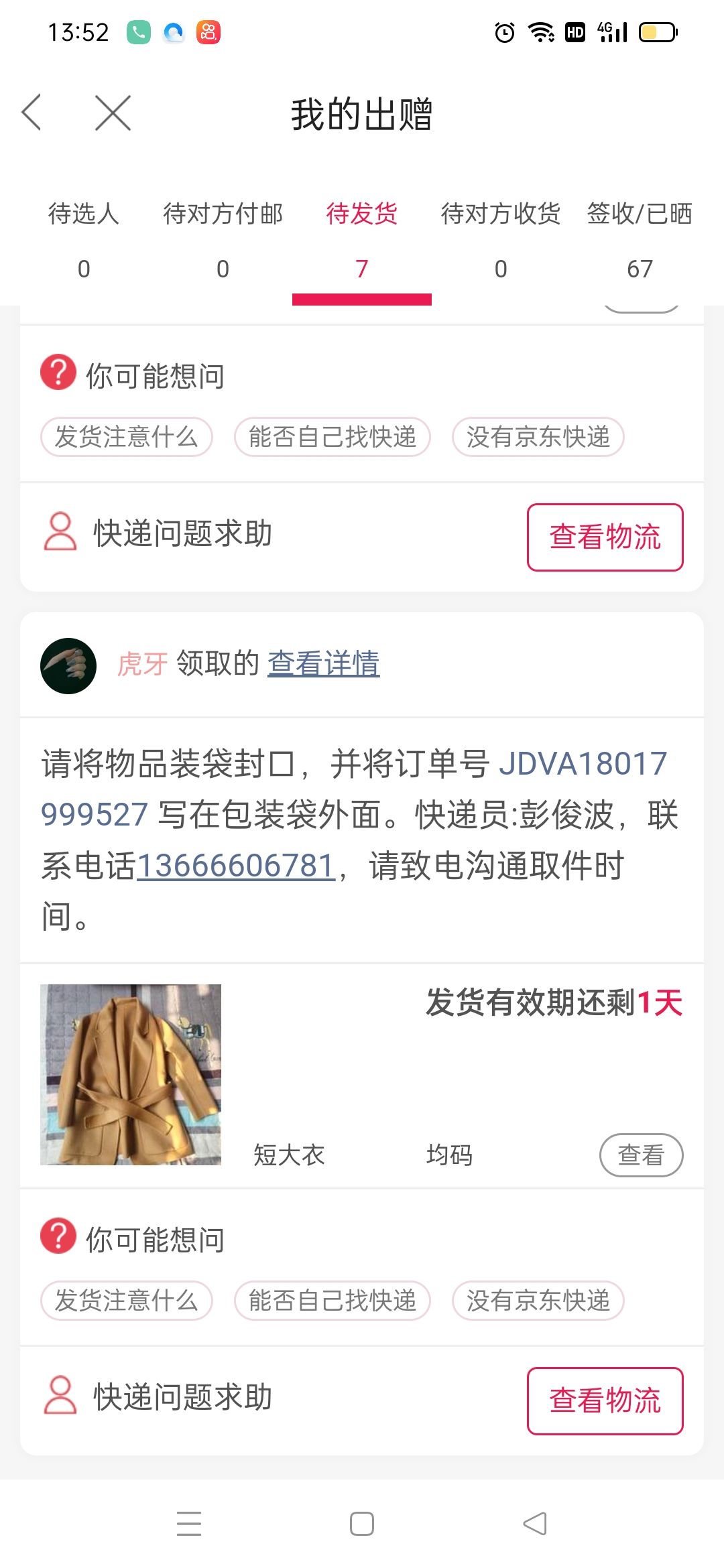Screen dimensions: 724x1568
Task: Select the 待发货 tab
Action: [362, 241]
